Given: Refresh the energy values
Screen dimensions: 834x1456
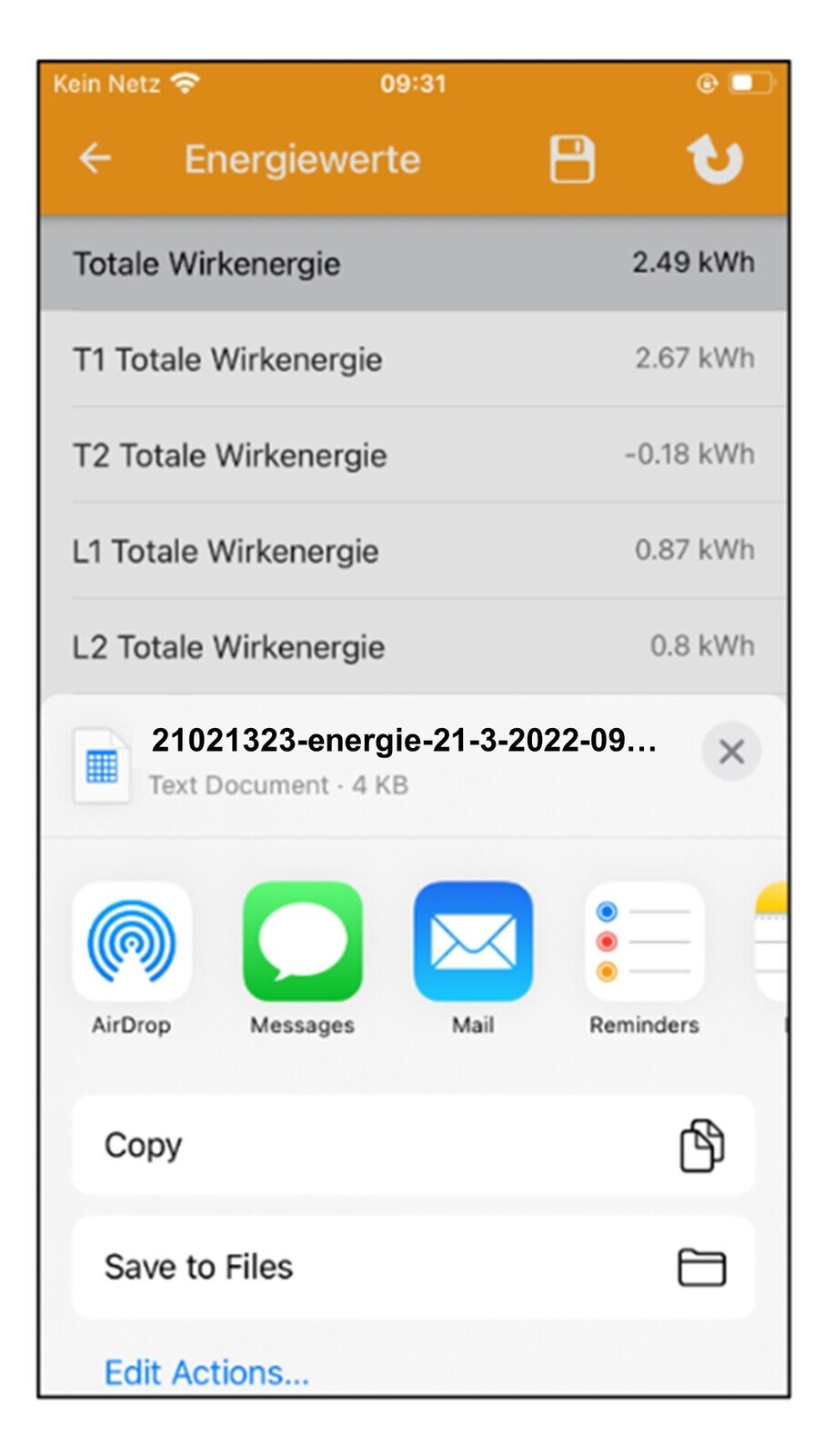Looking at the screenshot, I should (715, 160).
